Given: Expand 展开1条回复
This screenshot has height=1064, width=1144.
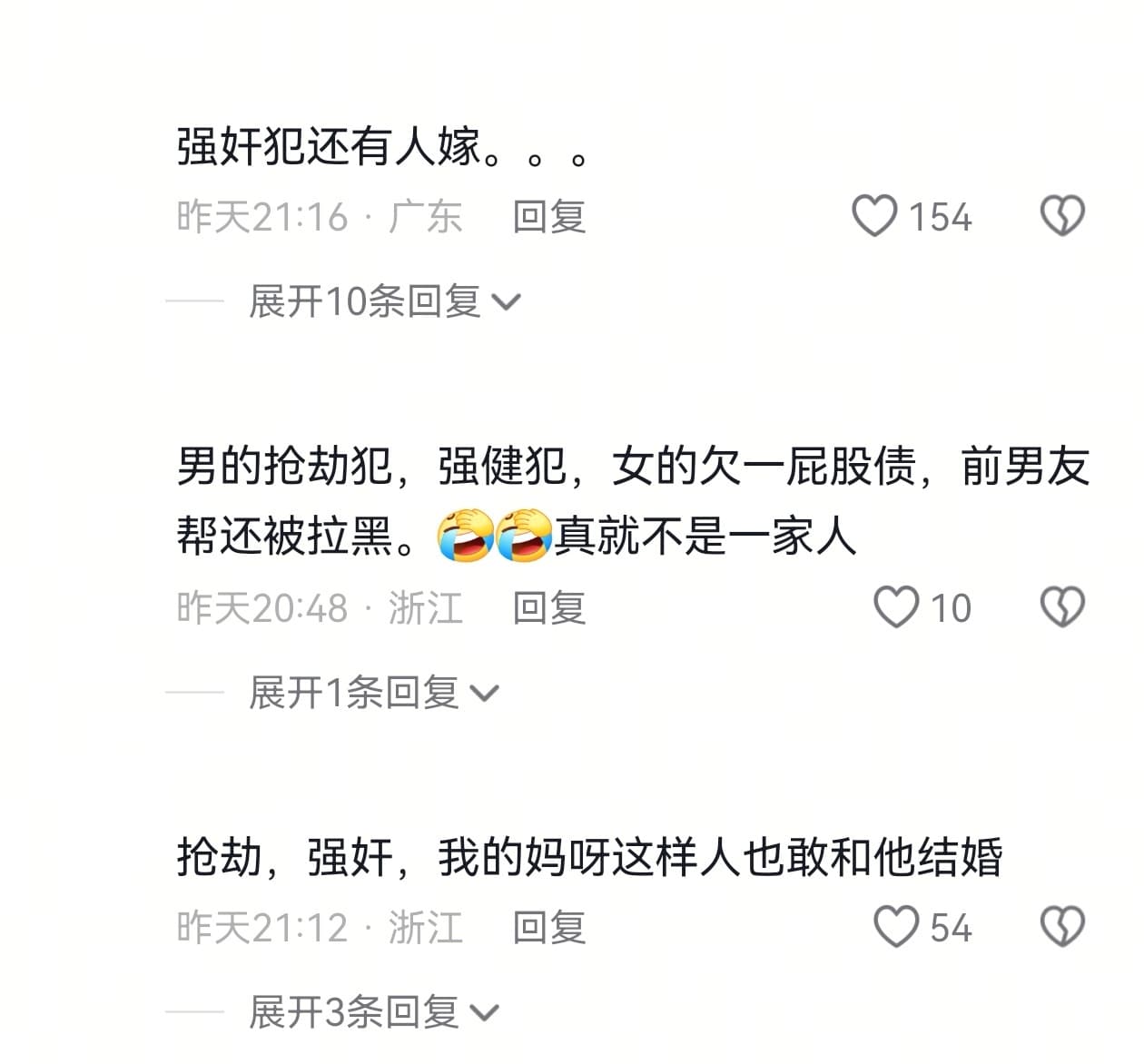Looking at the screenshot, I should tap(373, 694).
